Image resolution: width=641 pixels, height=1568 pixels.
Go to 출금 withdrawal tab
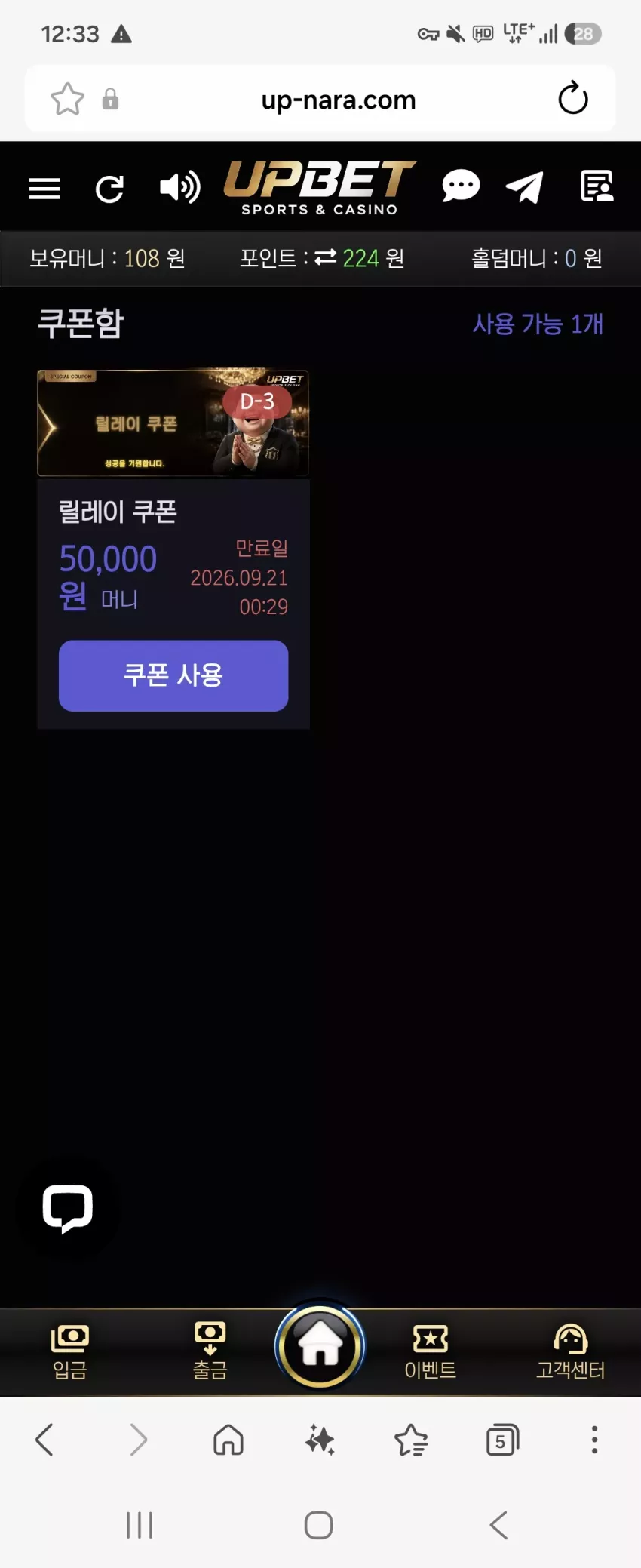[x=210, y=1351]
